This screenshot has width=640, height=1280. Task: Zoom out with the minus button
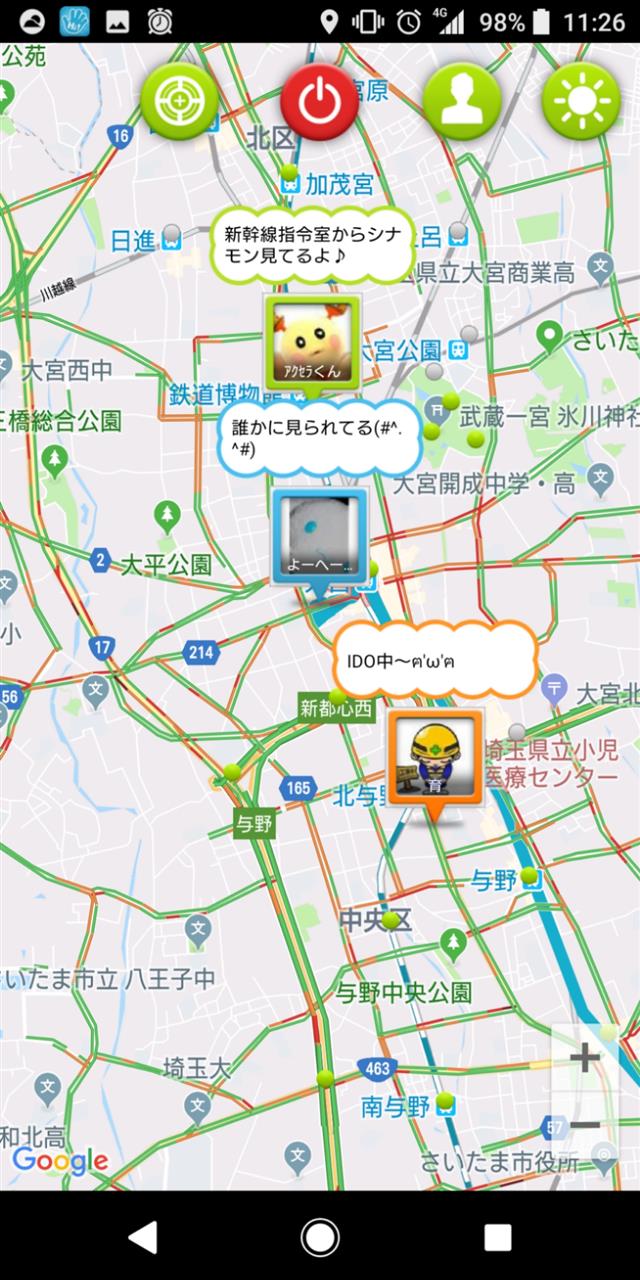pos(585,1125)
